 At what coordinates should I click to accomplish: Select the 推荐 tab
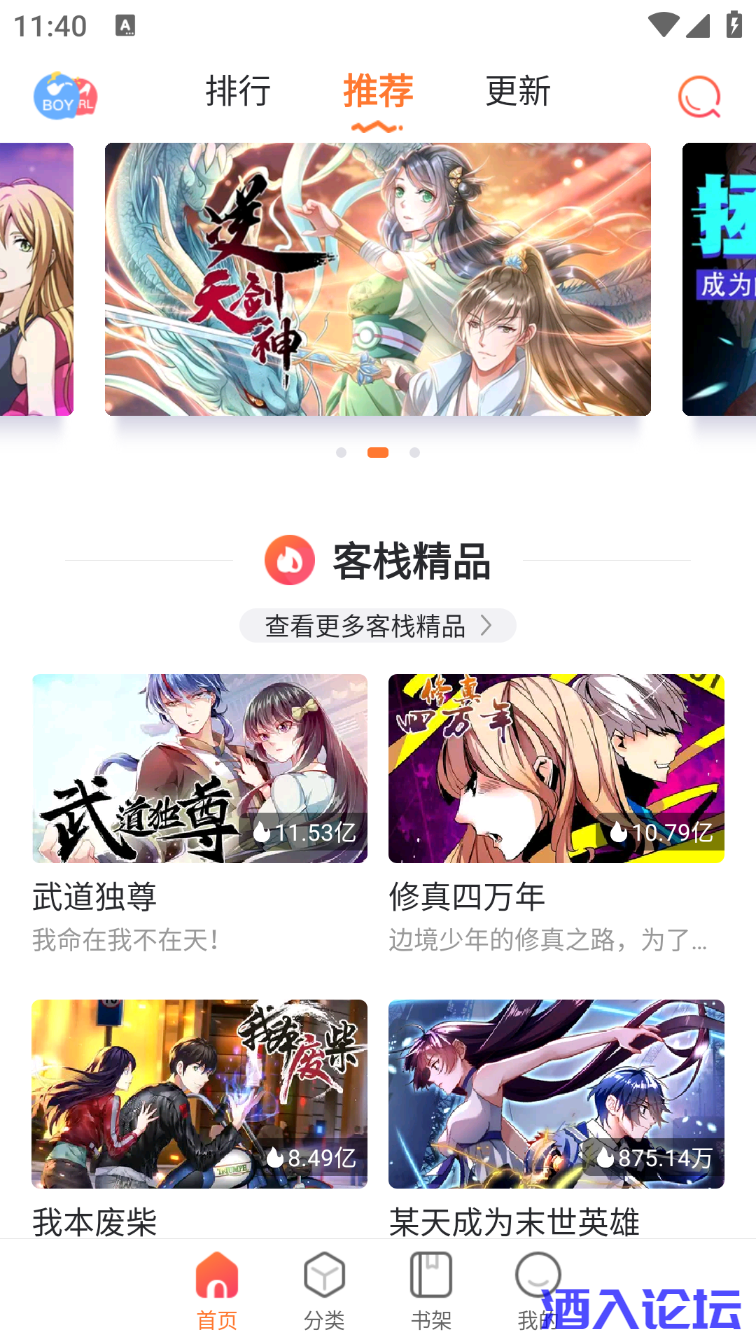point(378,91)
